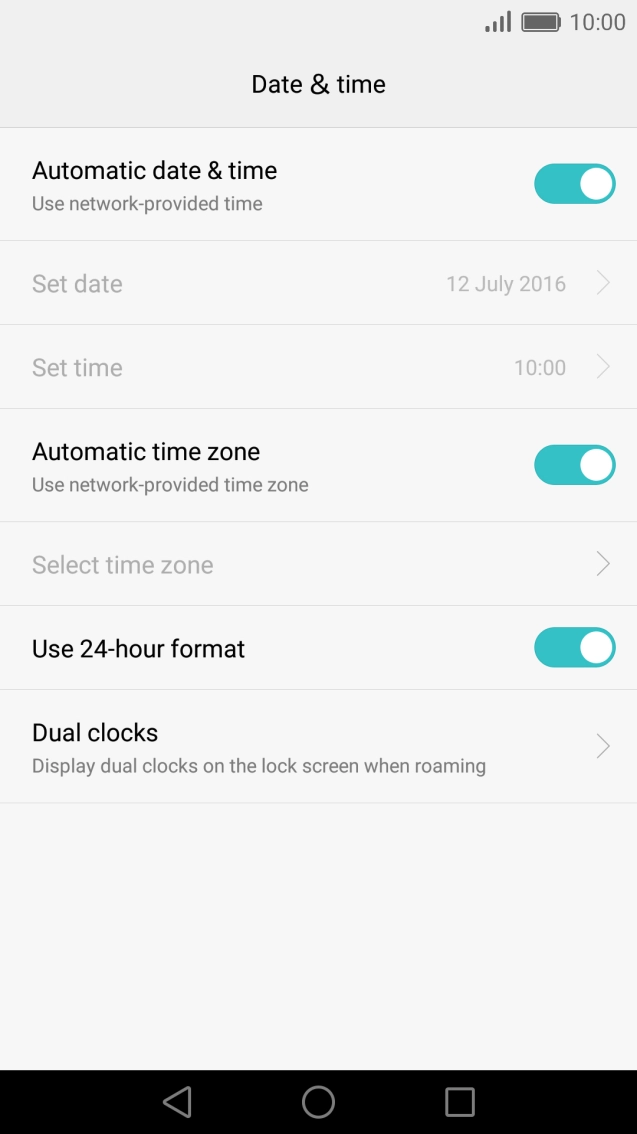Open Select time zone
Viewport: 637px width, 1134px height.
[x=318, y=563]
